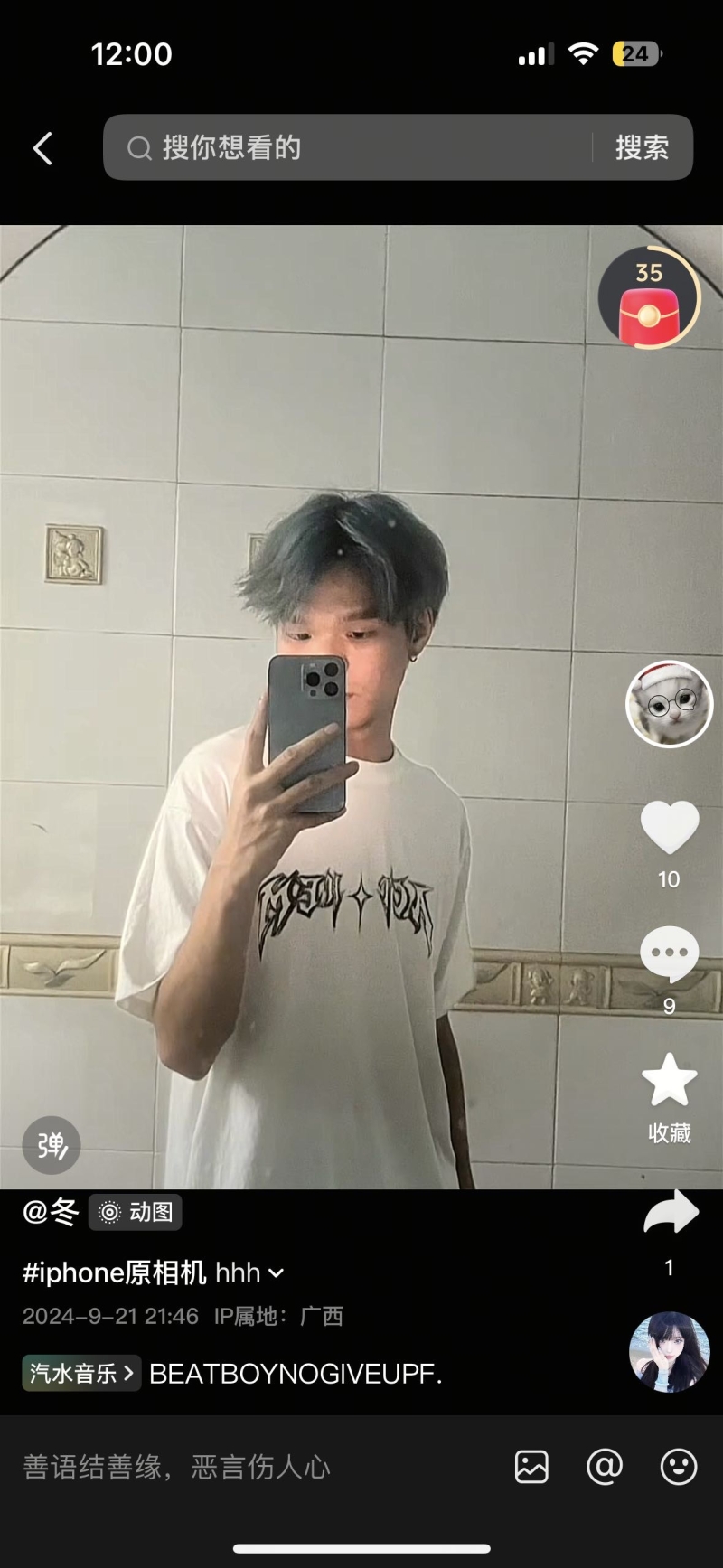Image resolution: width=723 pixels, height=1568 pixels.
Task: Like this post with the heart
Action: [669, 827]
